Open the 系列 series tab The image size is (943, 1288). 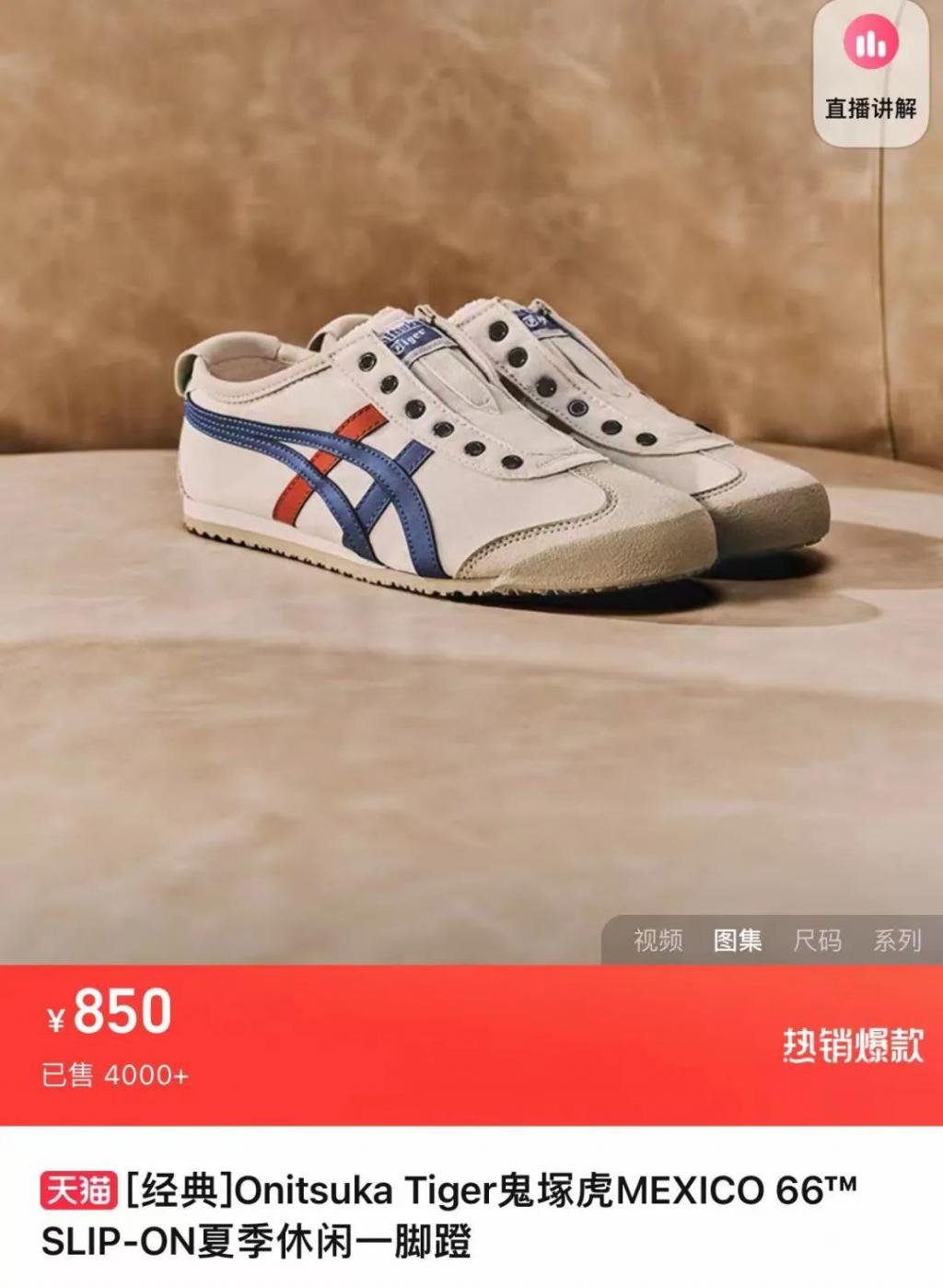(897, 940)
